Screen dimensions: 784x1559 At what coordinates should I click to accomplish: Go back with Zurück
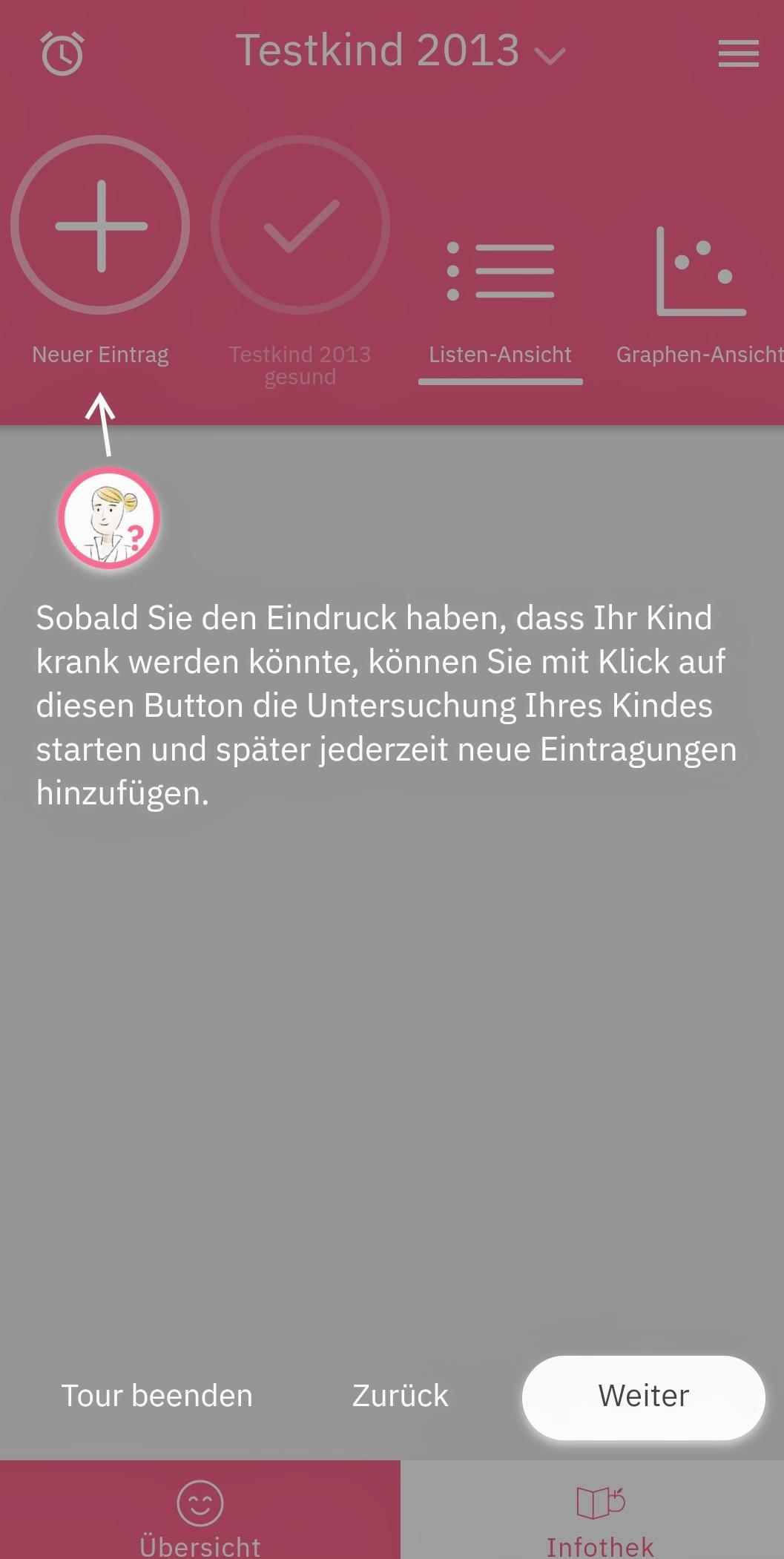point(400,1396)
